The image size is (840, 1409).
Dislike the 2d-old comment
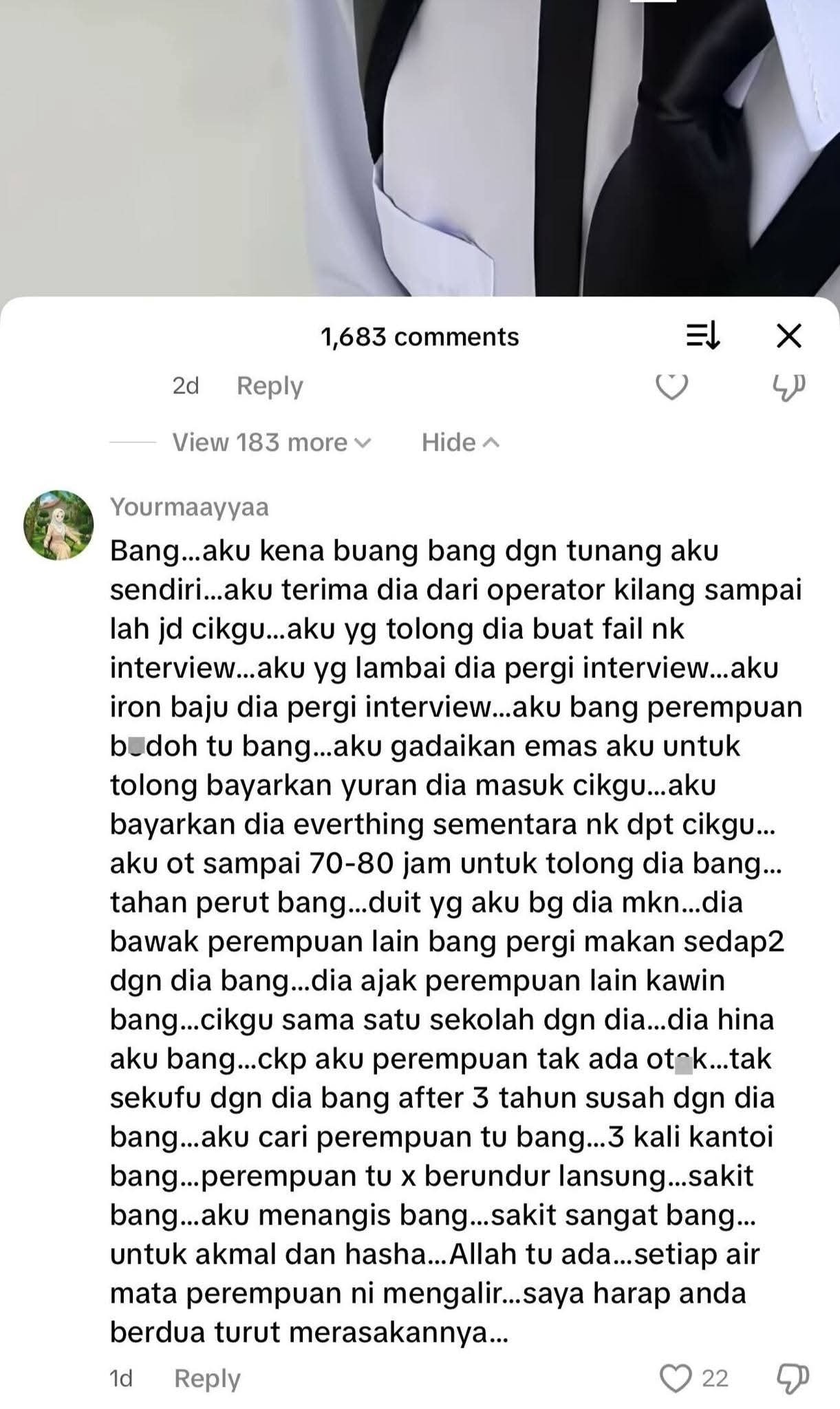pos(789,387)
